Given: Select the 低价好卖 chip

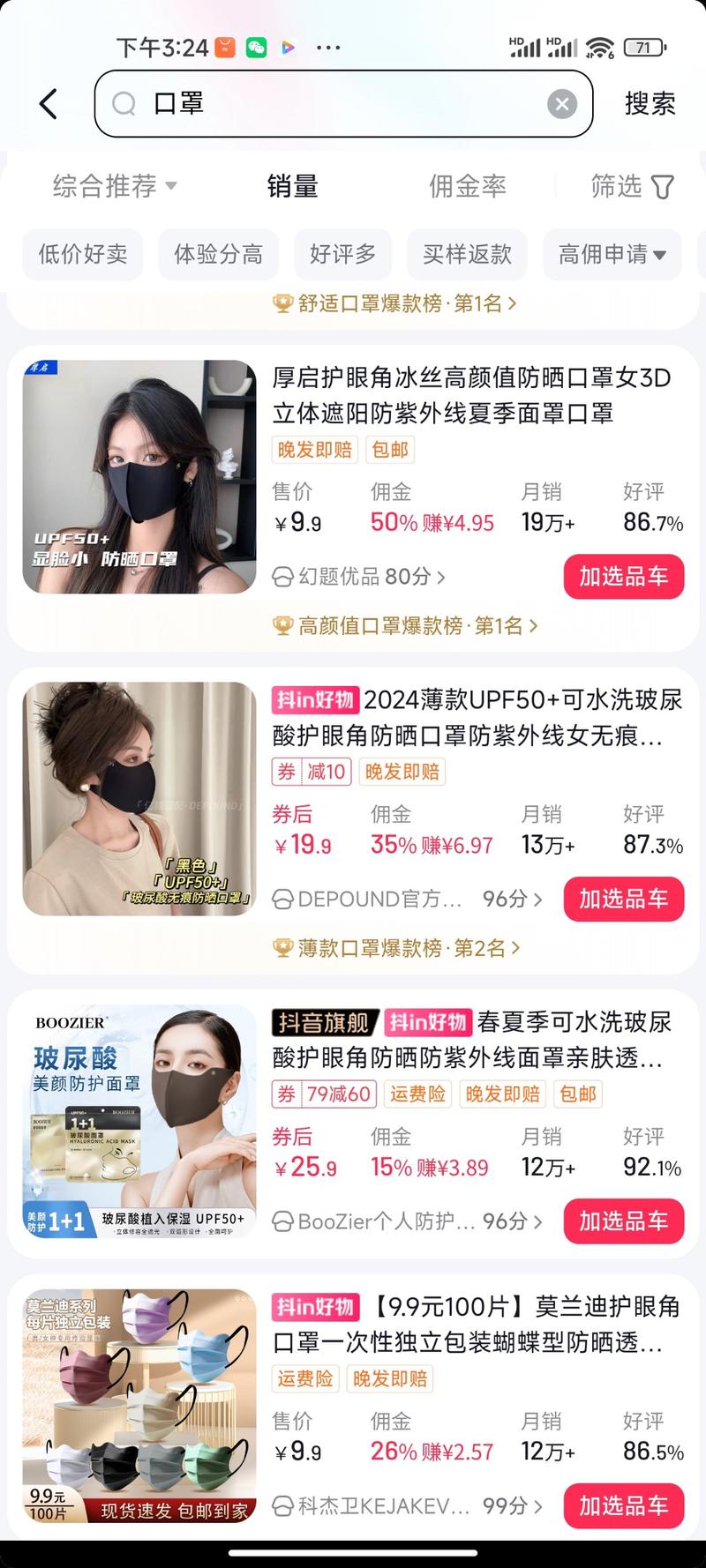Looking at the screenshot, I should pyautogui.click(x=83, y=255).
